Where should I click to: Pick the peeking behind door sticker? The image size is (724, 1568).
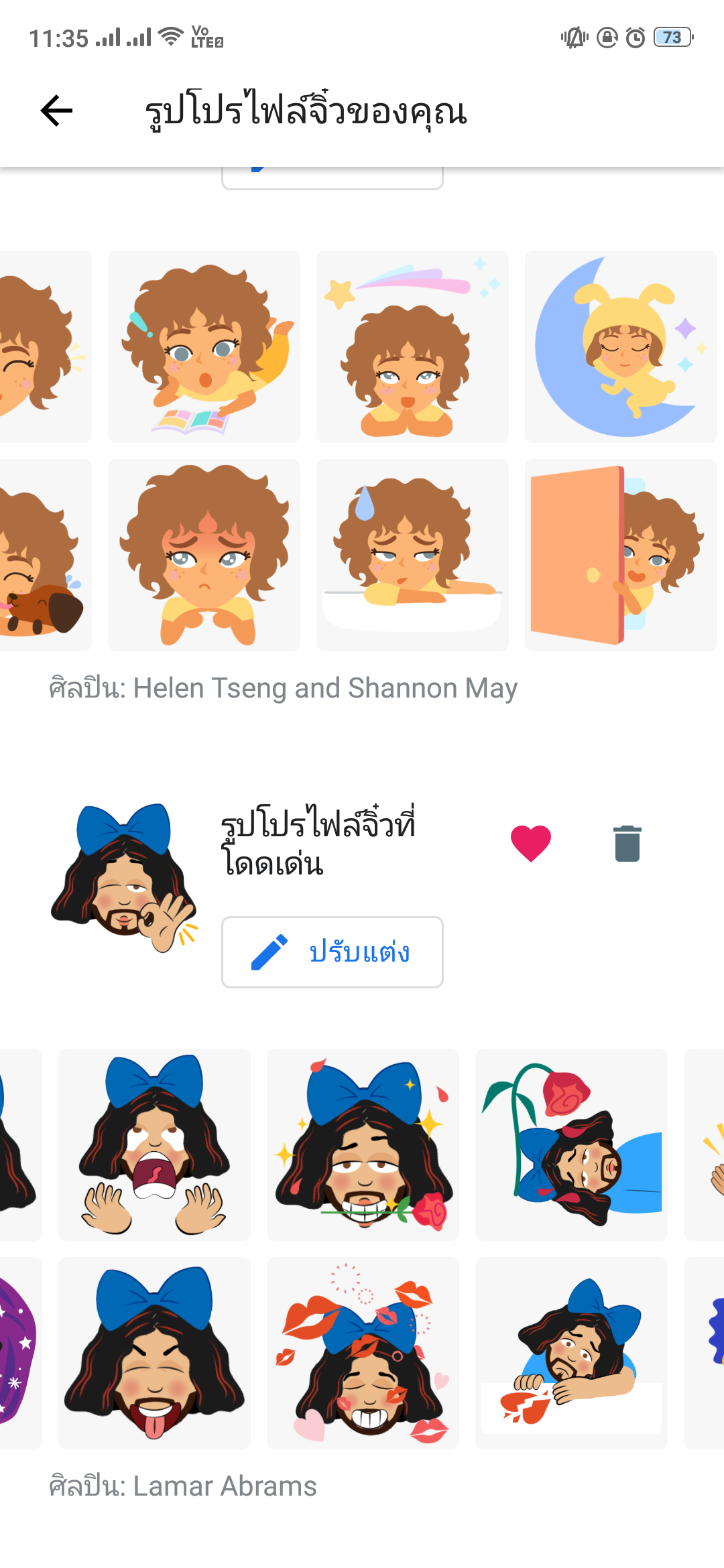point(621,555)
